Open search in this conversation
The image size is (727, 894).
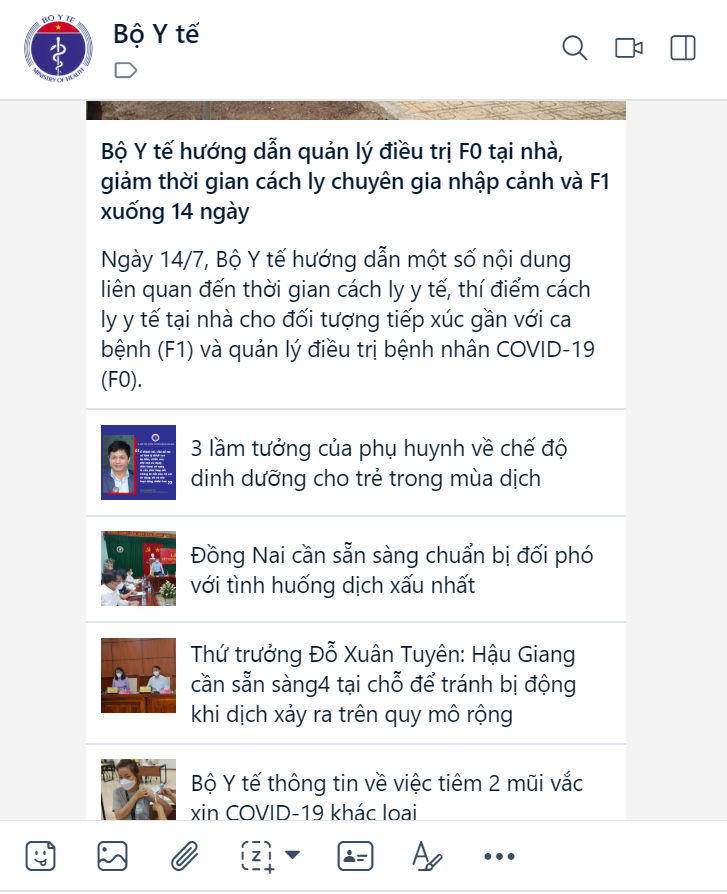575,47
